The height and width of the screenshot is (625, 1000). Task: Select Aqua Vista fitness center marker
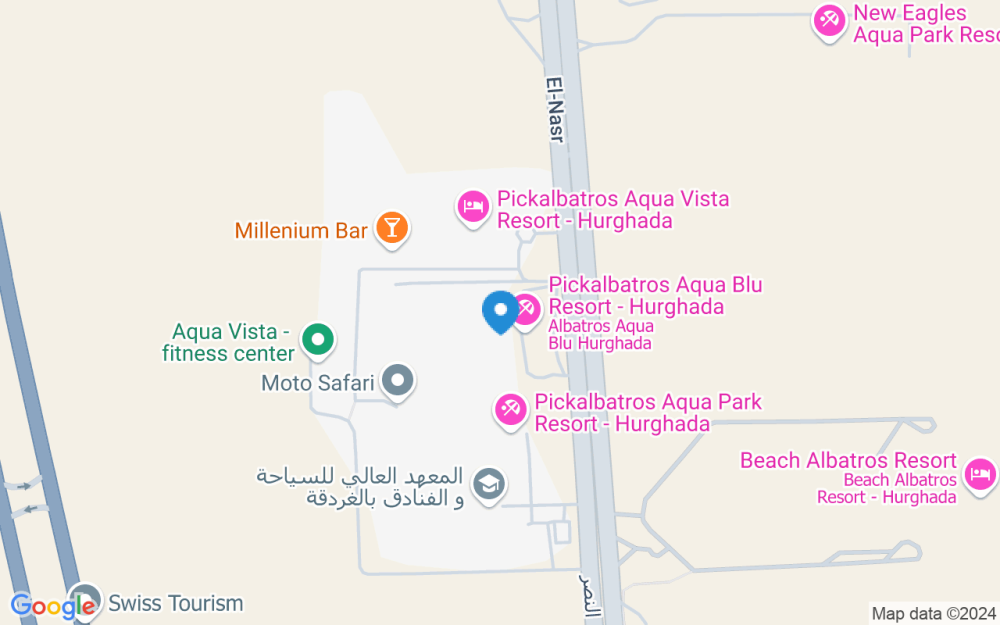318,341
